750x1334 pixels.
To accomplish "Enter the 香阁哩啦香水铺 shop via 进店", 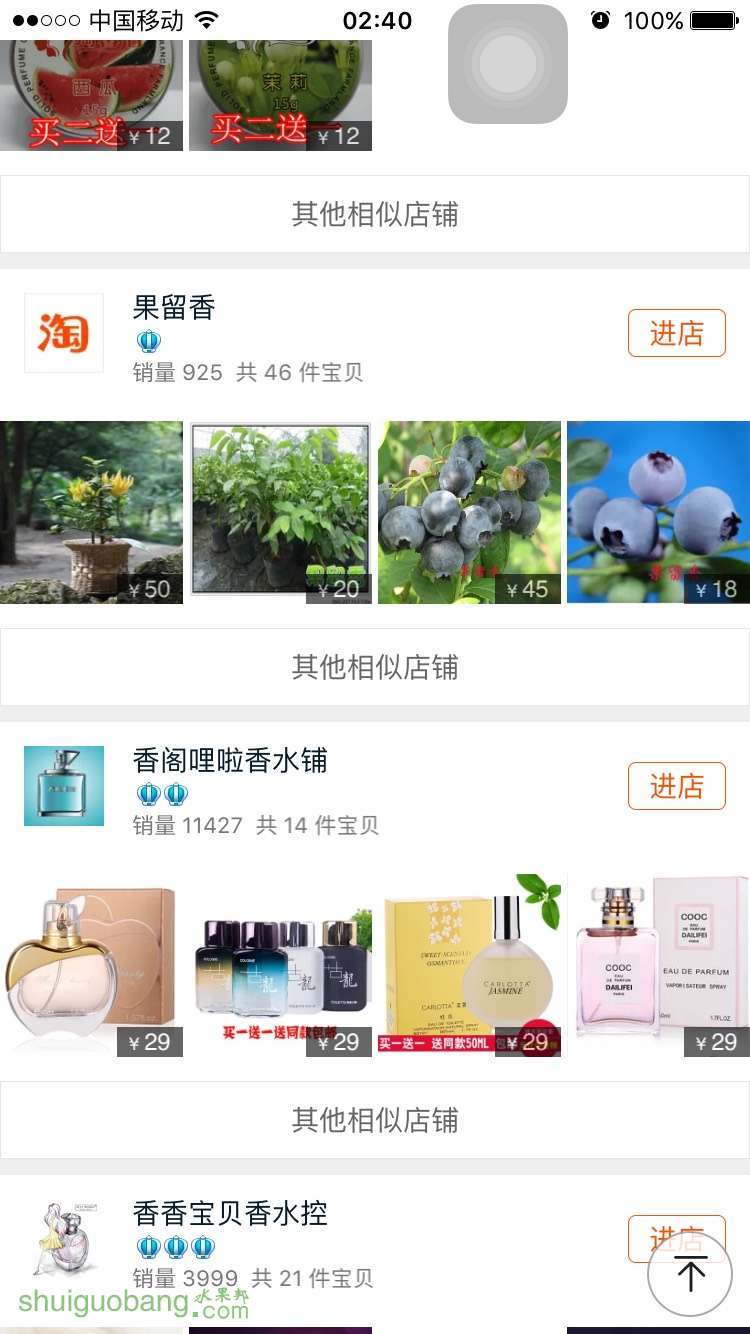I will click(x=676, y=786).
